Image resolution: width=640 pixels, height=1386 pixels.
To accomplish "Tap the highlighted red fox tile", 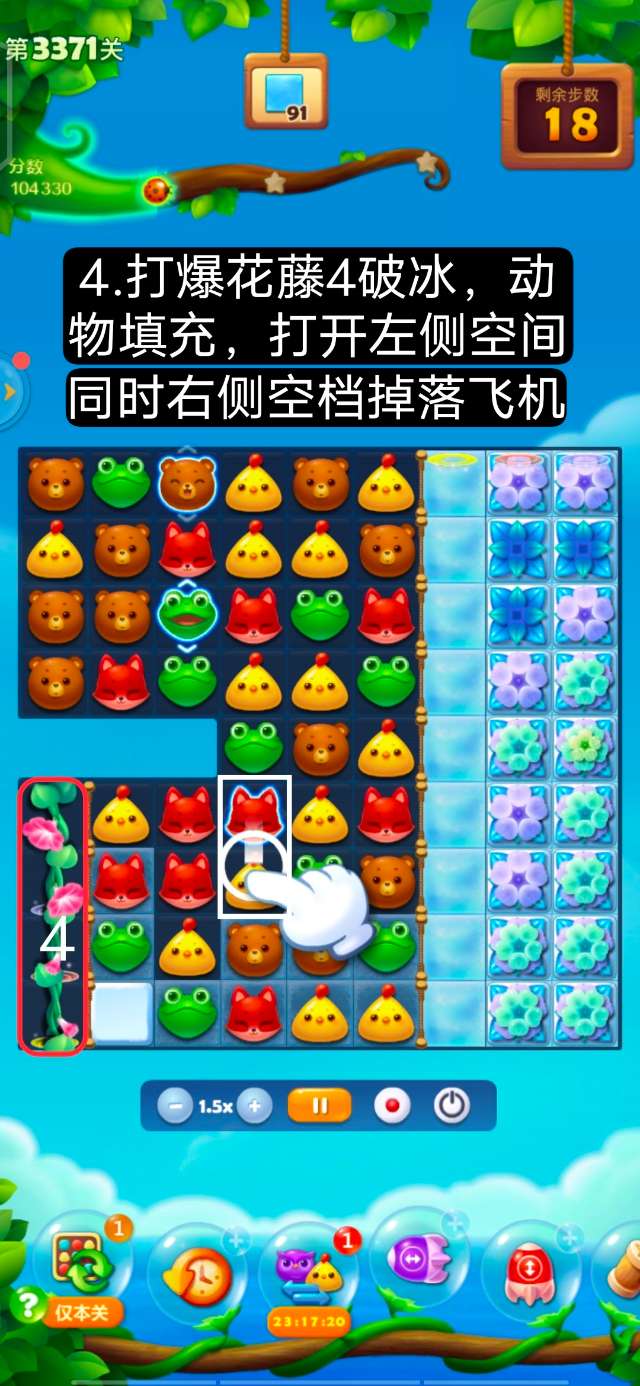I will click(254, 813).
